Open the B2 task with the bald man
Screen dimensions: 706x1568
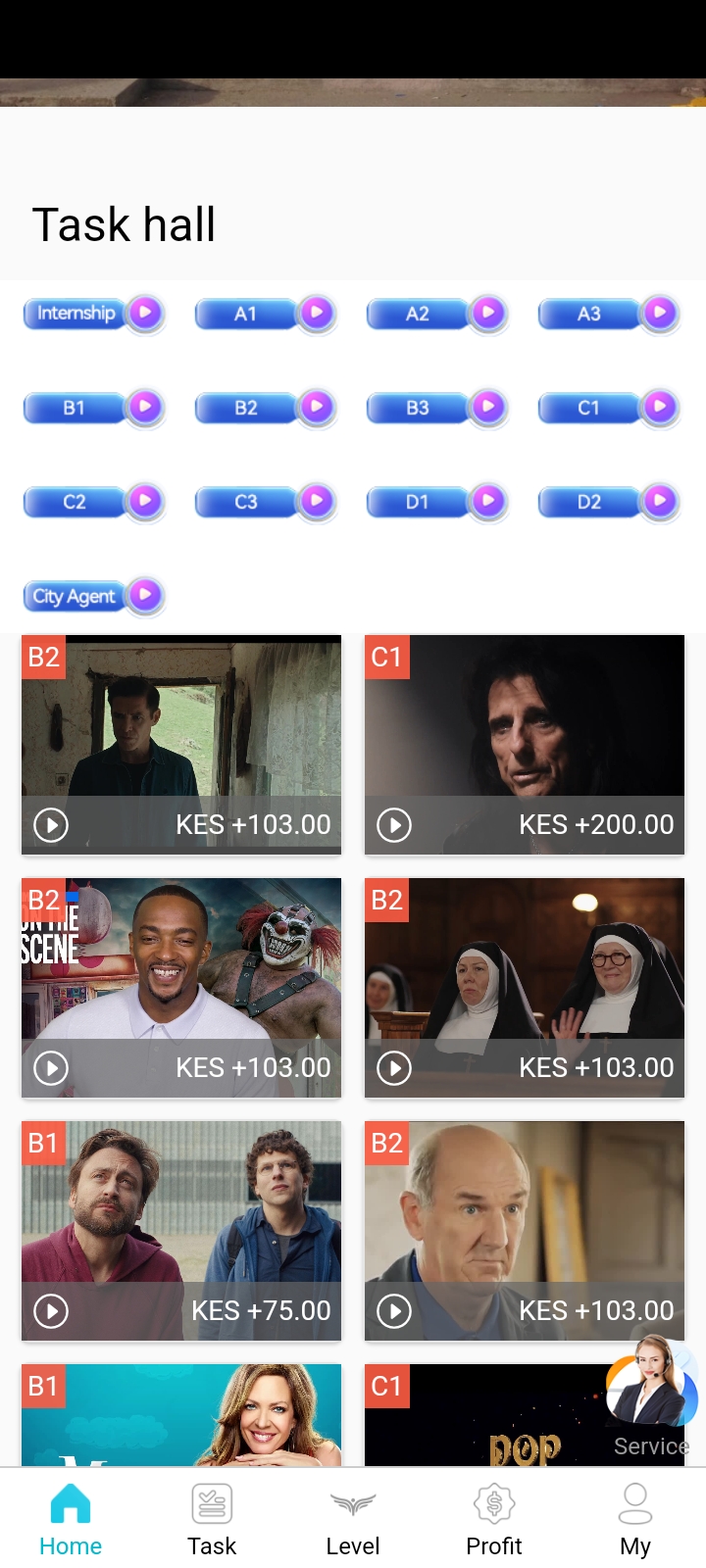tap(525, 1231)
